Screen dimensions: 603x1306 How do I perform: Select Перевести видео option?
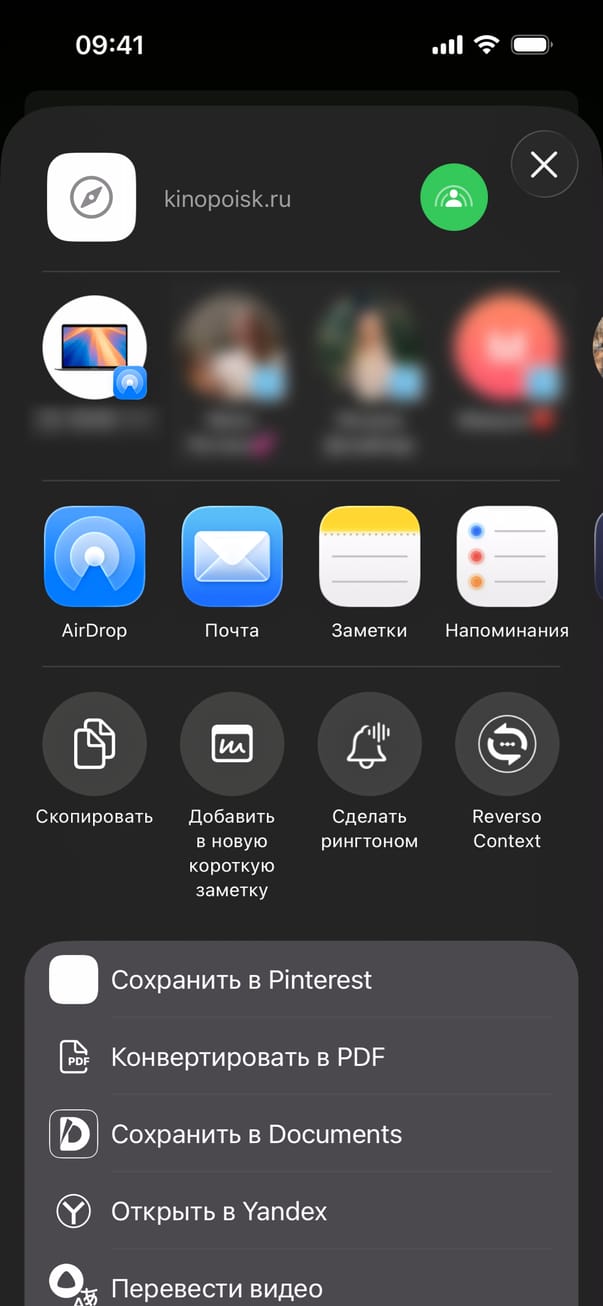(300, 1285)
